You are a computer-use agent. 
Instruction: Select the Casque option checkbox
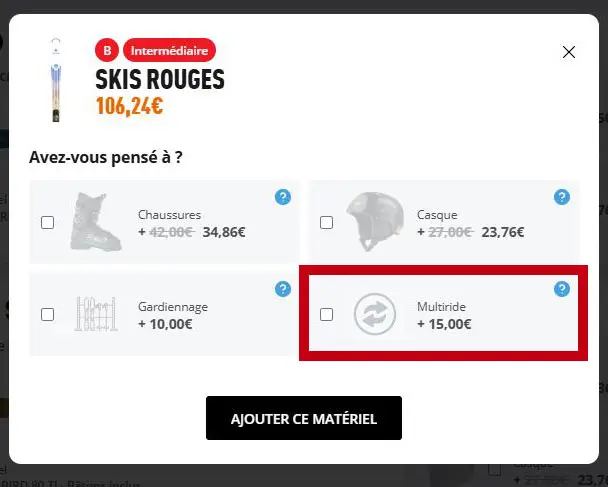(326, 223)
